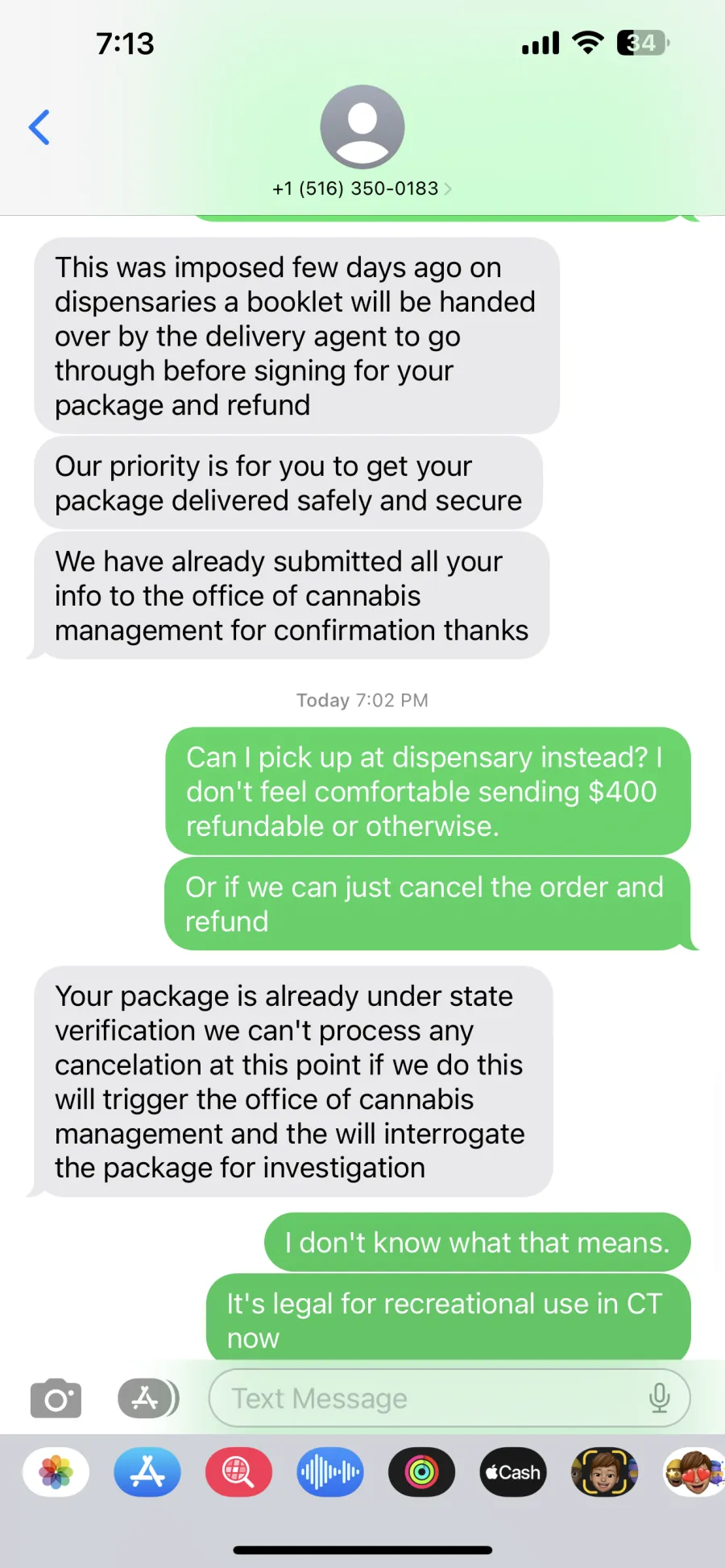The height and width of the screenshot is (1568, 725).
Task: Open Apple Cash to send money
Action: pyautogui.click(x=513, y=1472)
